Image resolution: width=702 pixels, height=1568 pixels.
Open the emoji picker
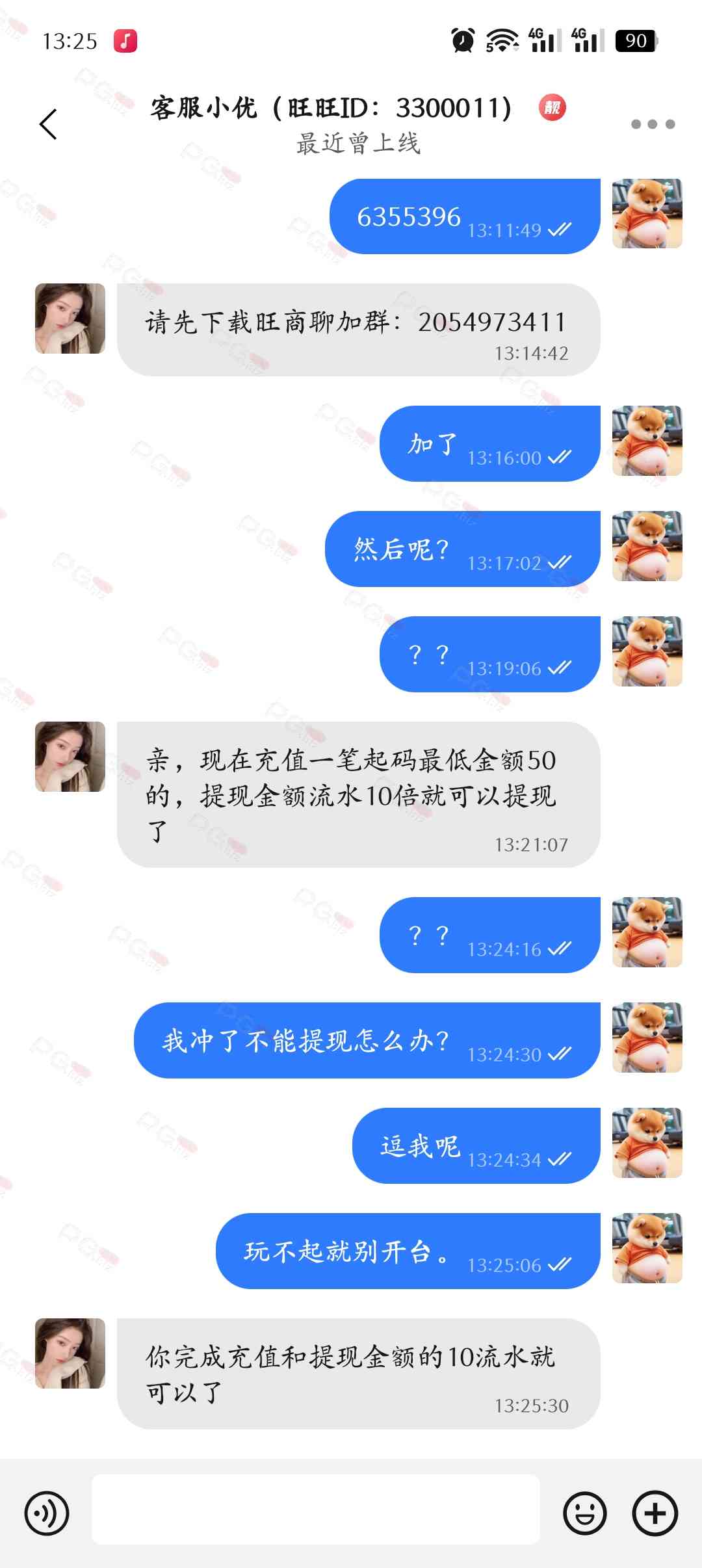point(584,1513)
